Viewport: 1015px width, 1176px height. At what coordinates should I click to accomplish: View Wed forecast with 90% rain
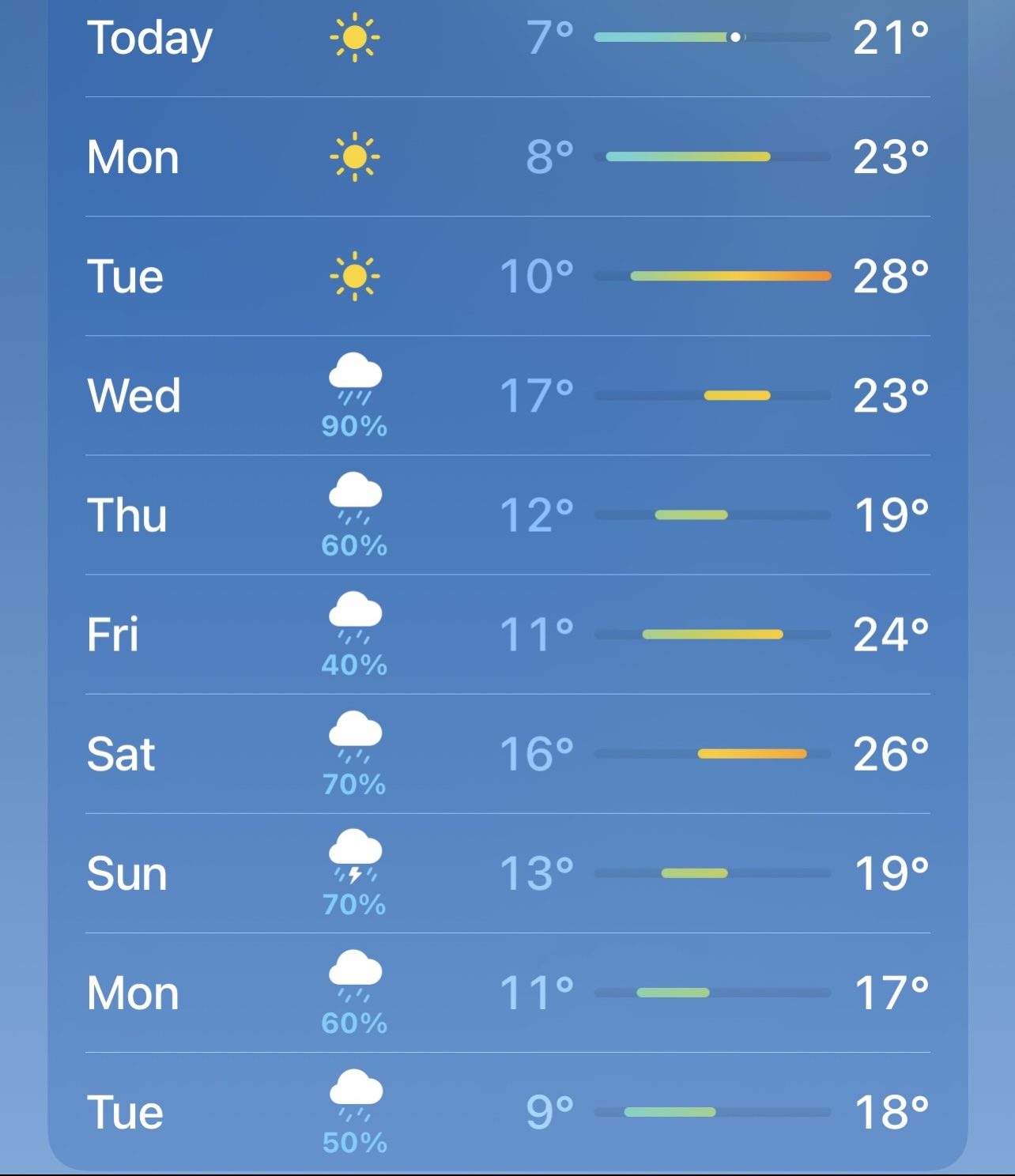tap(506, 395)
